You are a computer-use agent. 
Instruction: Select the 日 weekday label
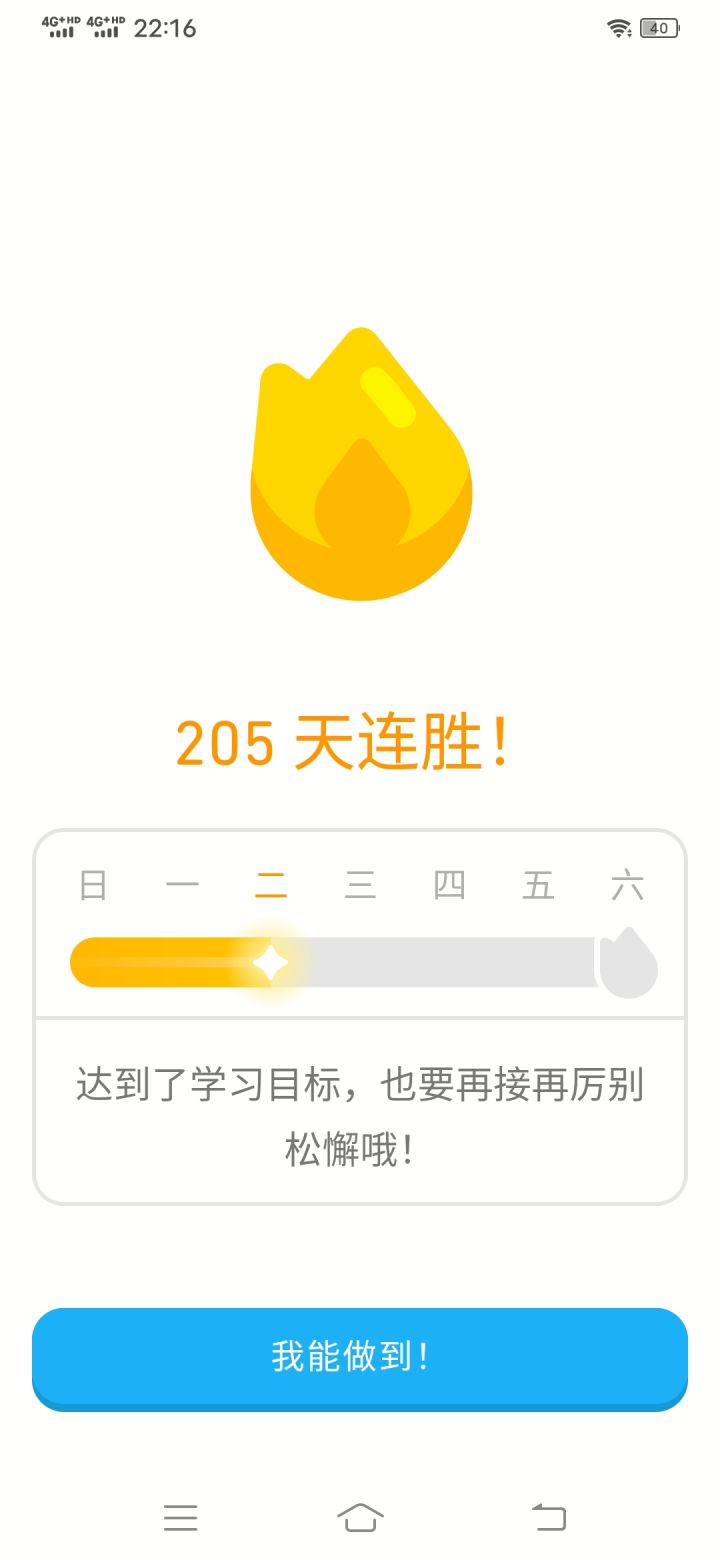(92, 884)
